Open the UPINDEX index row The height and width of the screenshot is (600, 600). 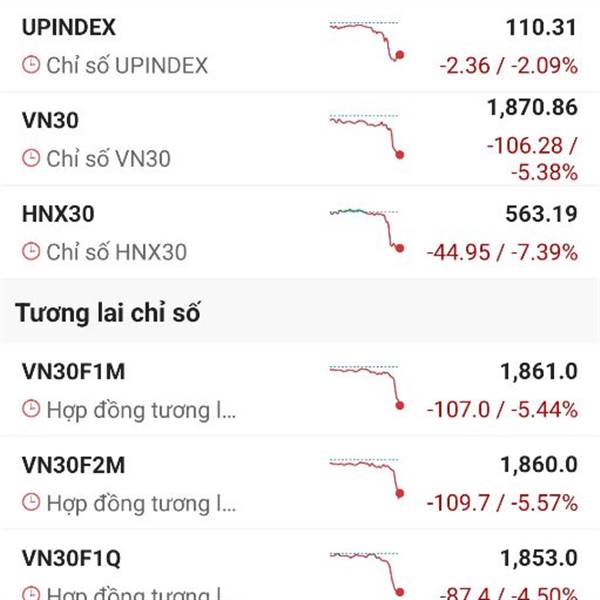pyautogui.click(x=300, y=46)
